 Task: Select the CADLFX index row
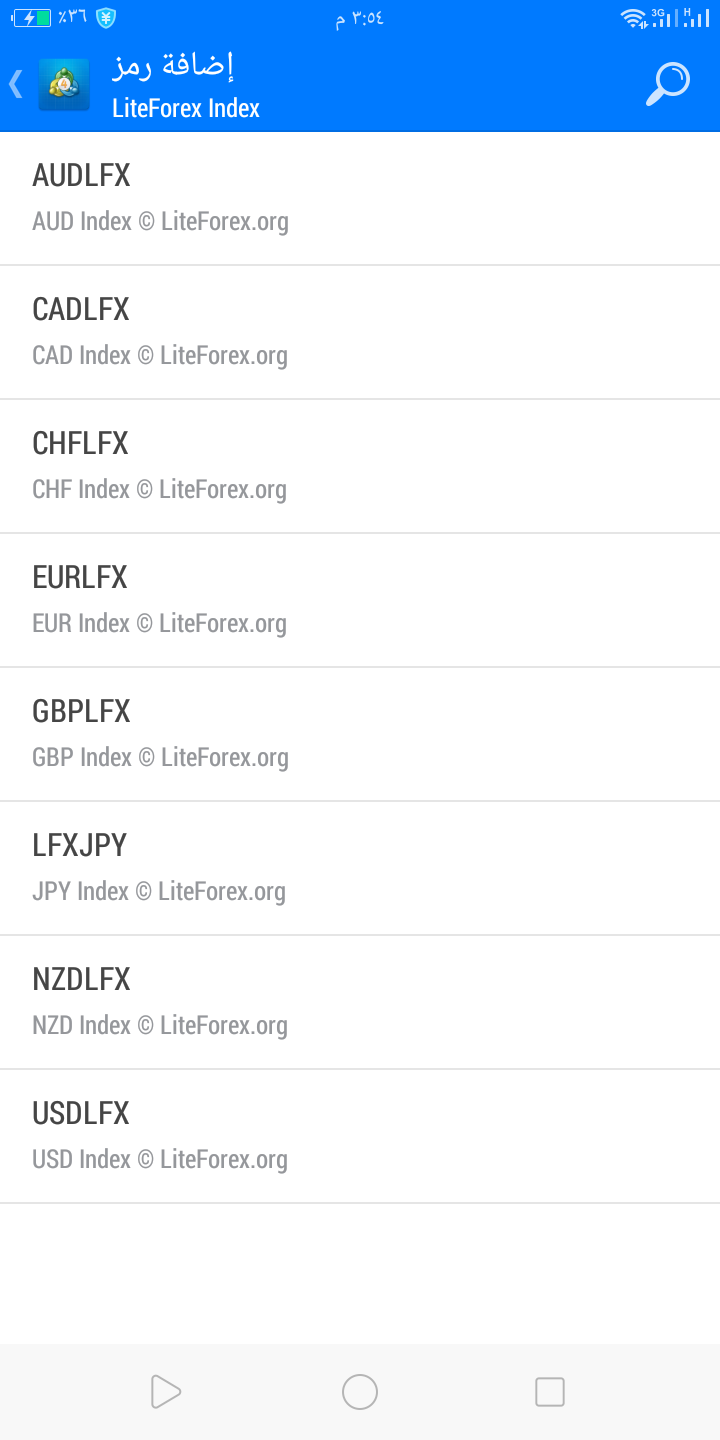[x=360, y=333]
